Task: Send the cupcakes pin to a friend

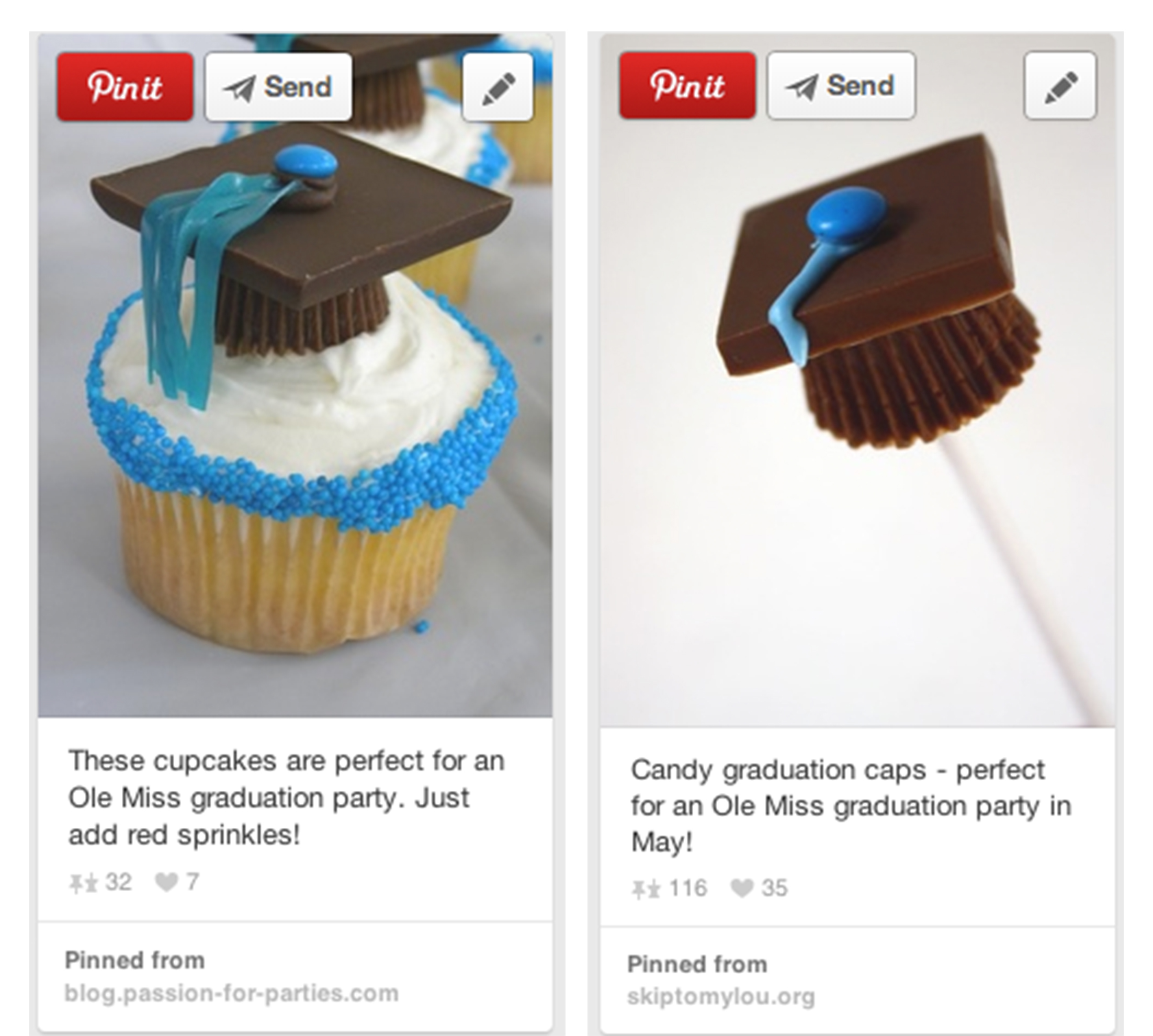Action: tap(278, 87)
